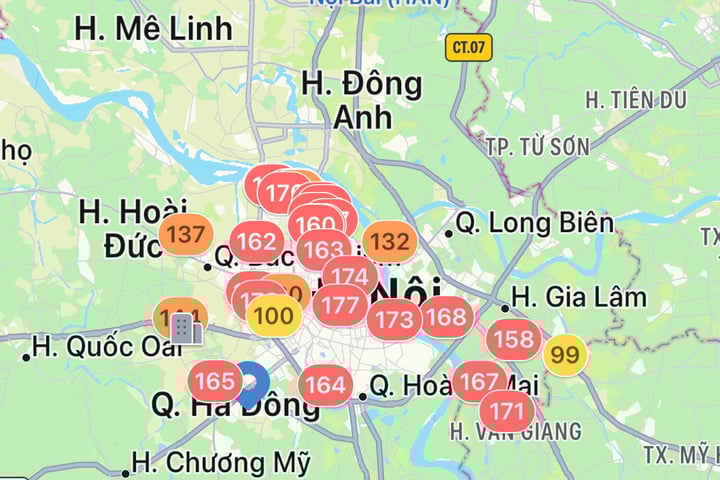Select the 165 marker near Hà Đông

coord(215,381)
